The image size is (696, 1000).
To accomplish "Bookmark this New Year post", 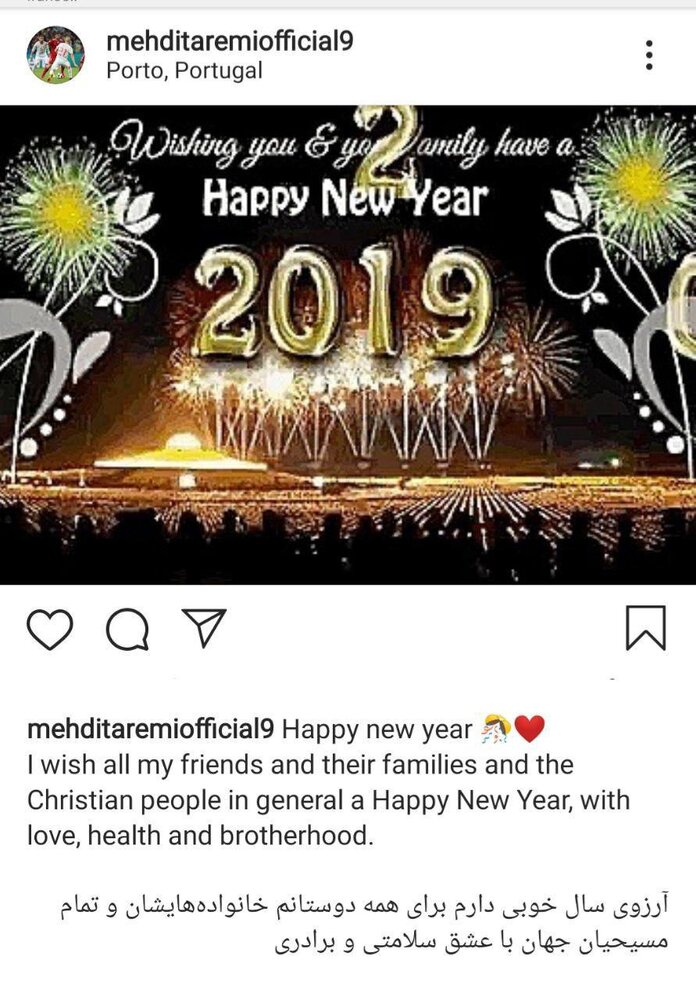I will click(645, 629).
